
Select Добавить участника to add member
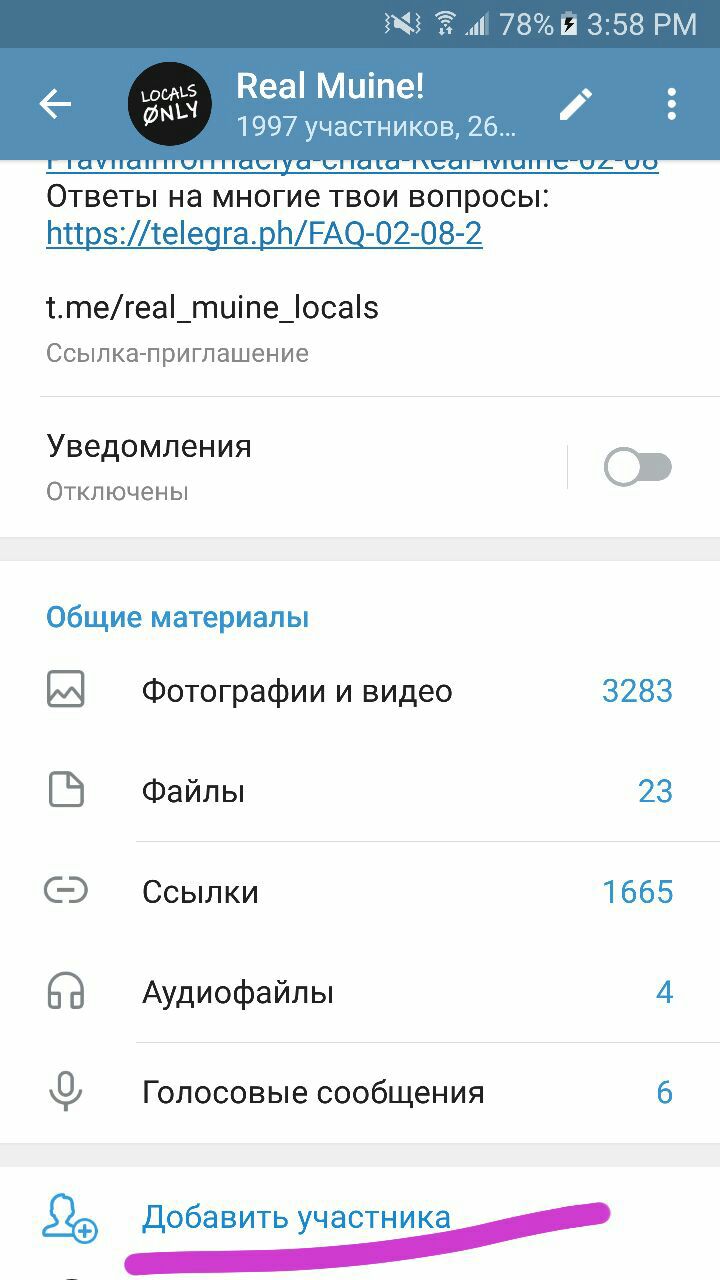pyautogui.click(x=360, y=1218)
